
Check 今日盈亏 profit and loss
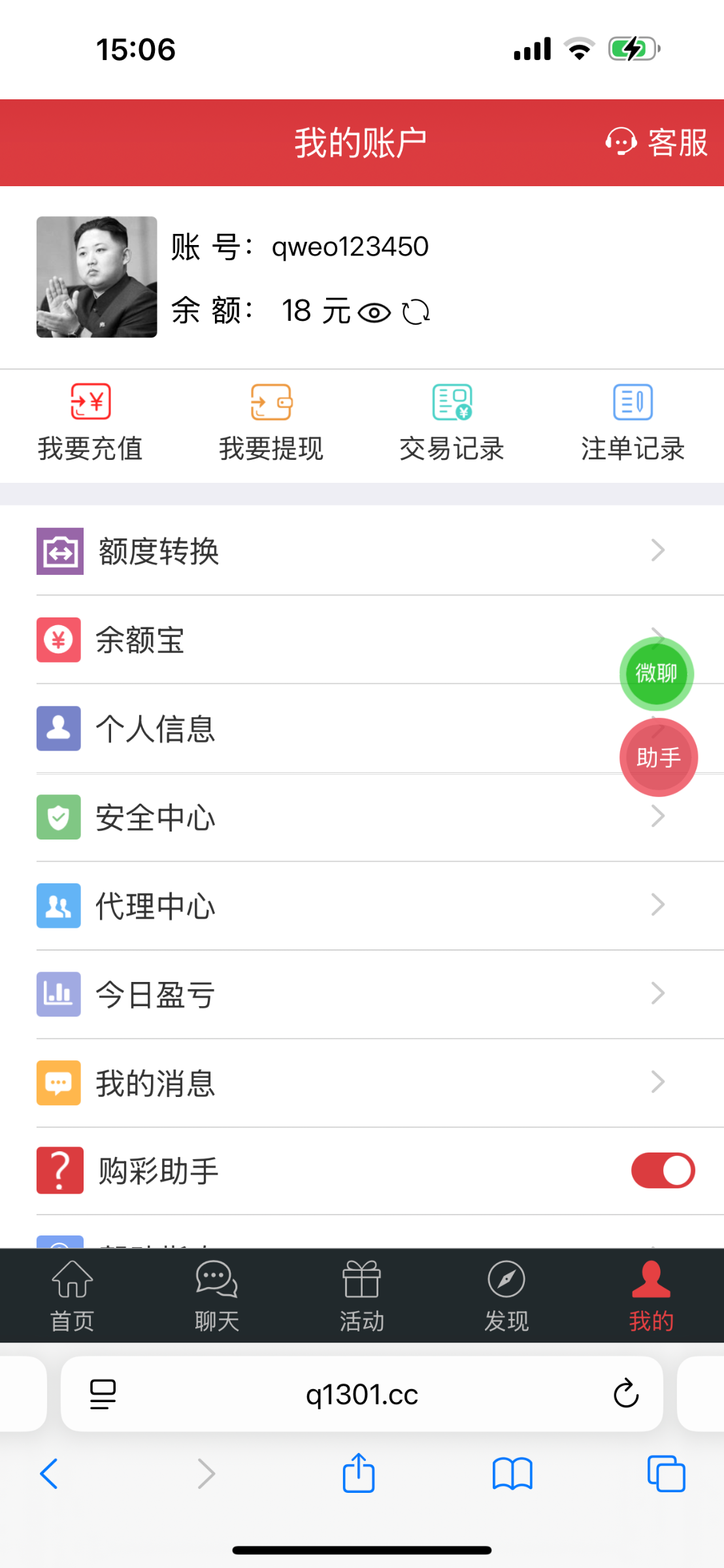(327, 994)
